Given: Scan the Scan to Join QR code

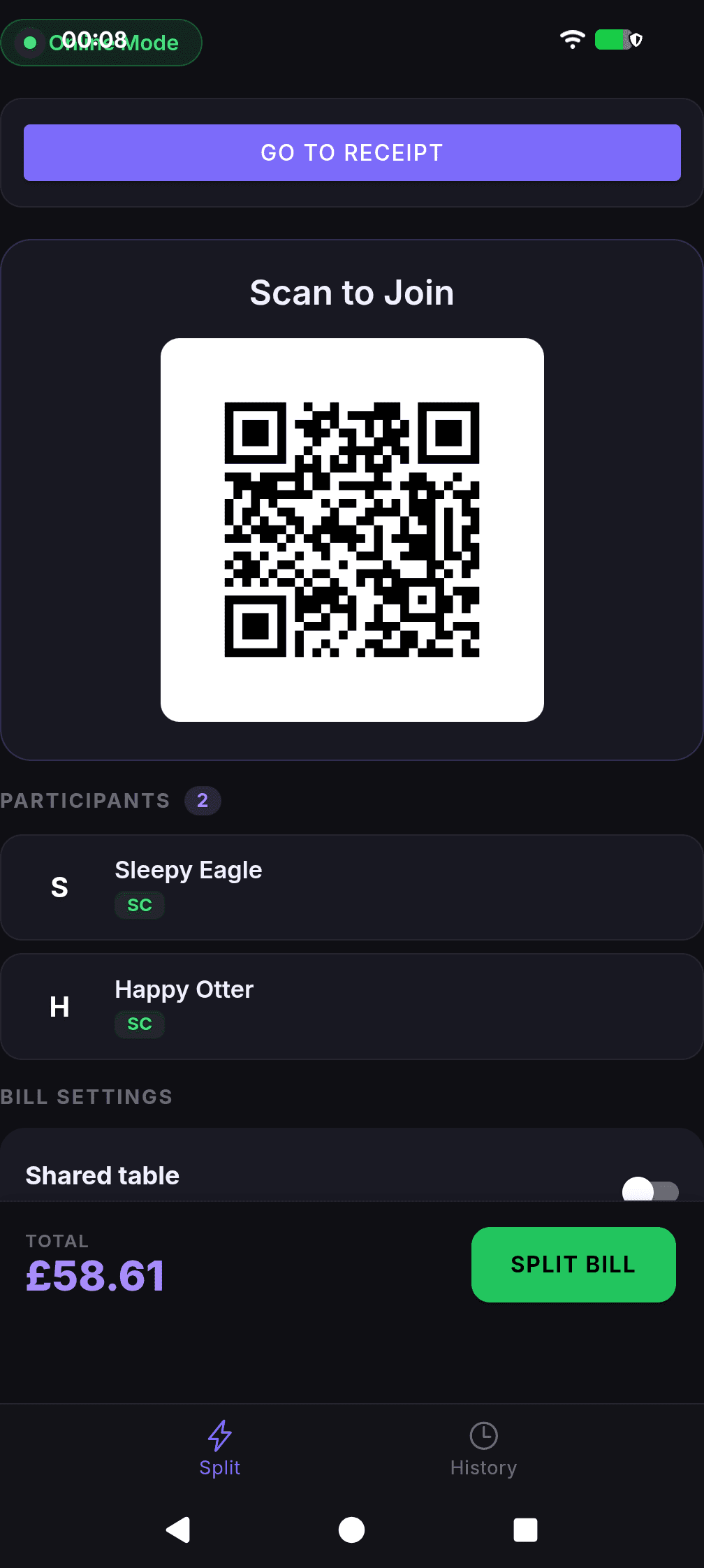Looking at the screenshot, I should pos(352,529).
